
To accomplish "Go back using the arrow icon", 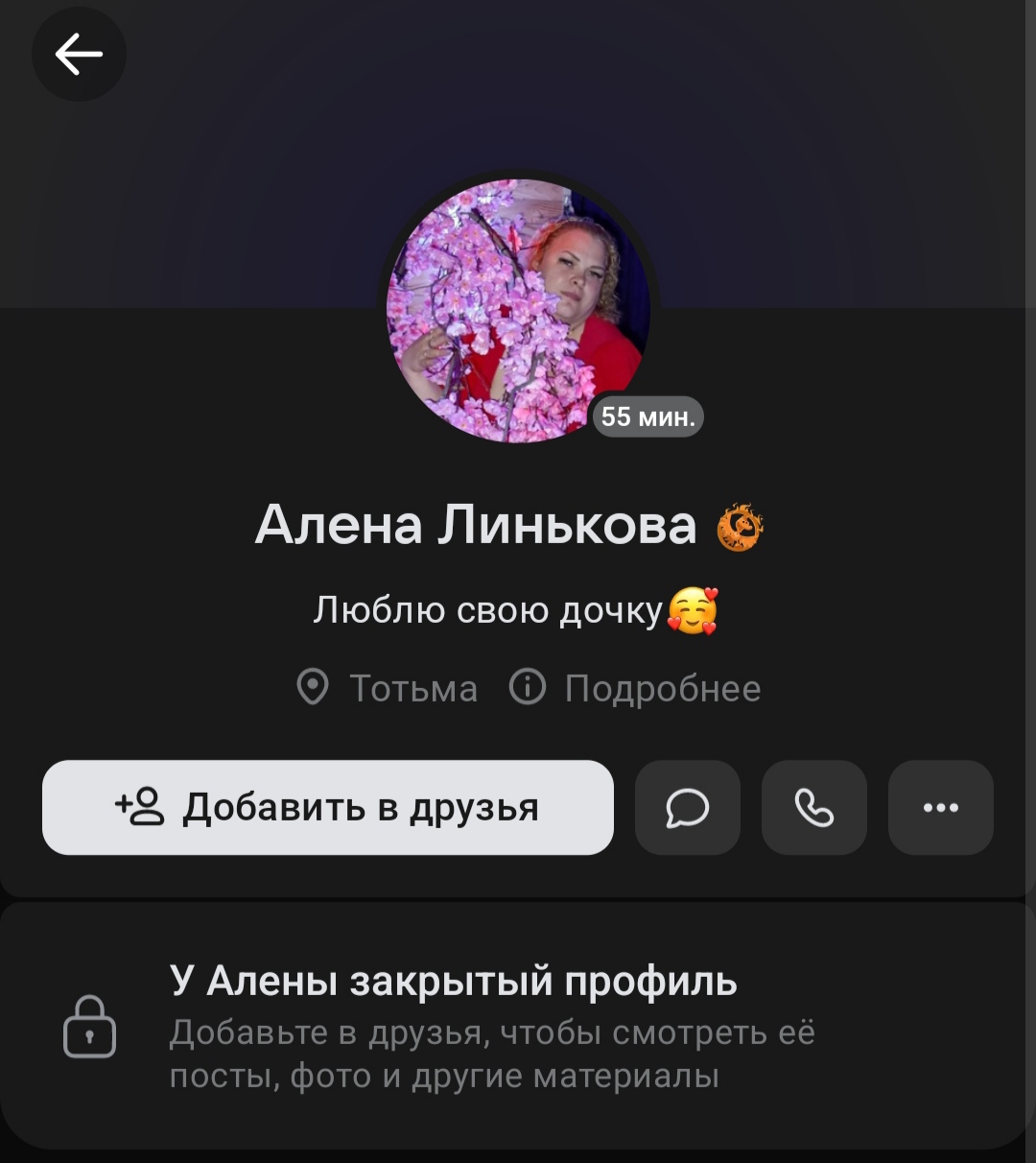I will click(79, 54).
